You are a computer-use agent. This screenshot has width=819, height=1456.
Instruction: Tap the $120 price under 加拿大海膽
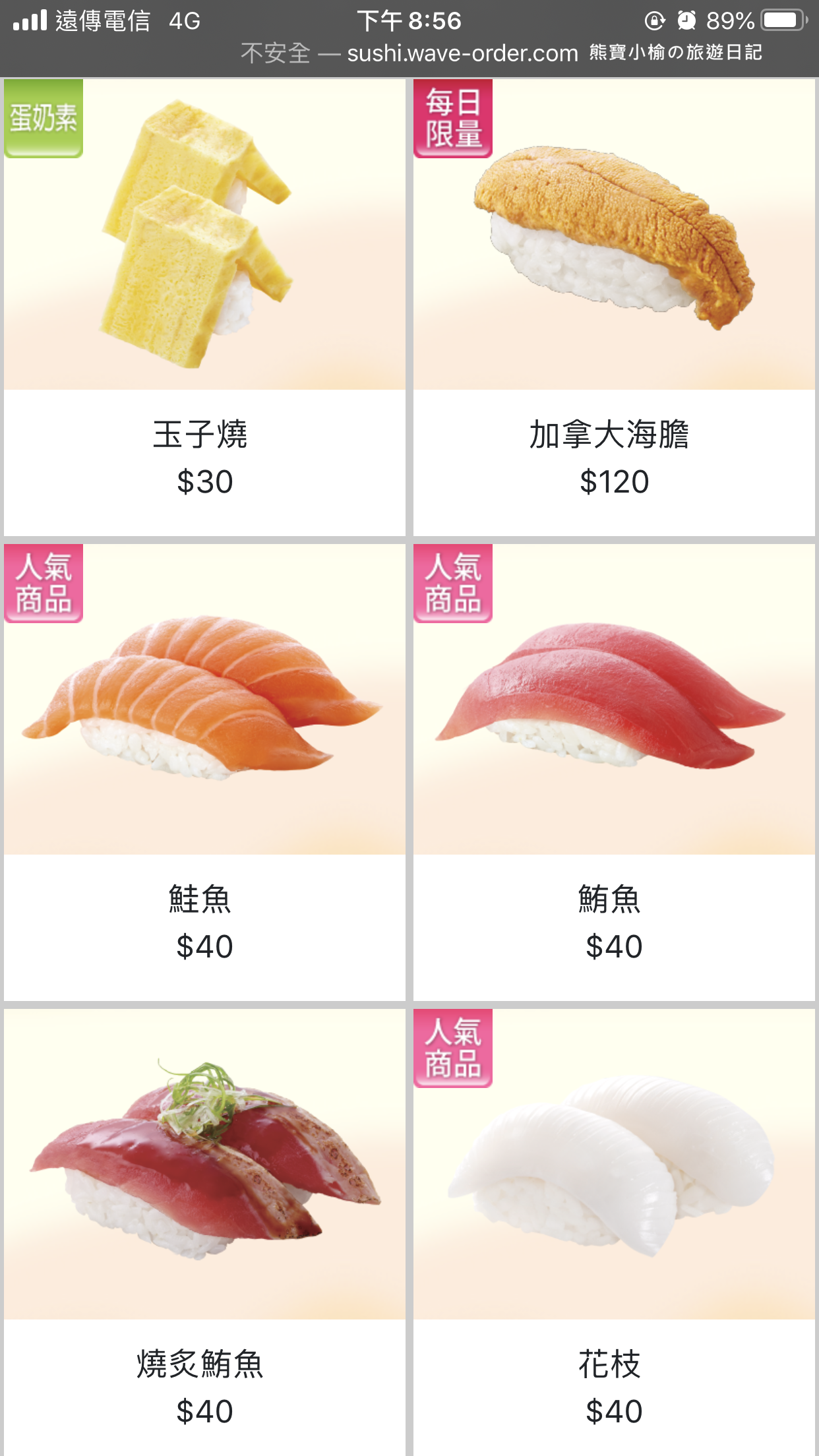click(613, 481)
